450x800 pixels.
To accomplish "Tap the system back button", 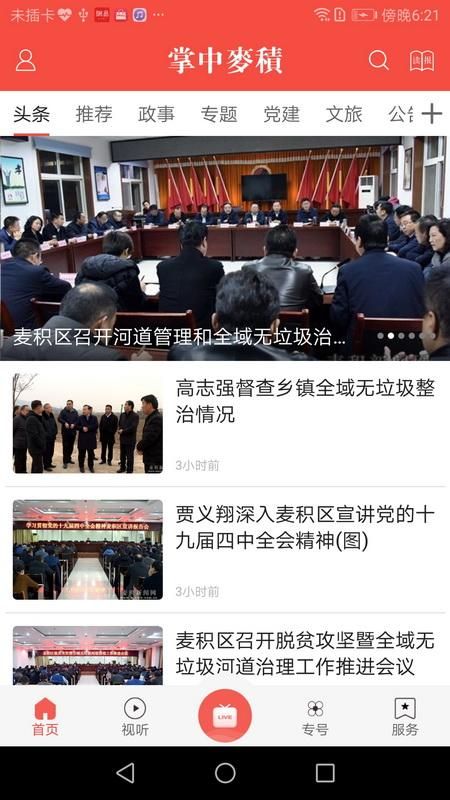I will tap(126, 773).
